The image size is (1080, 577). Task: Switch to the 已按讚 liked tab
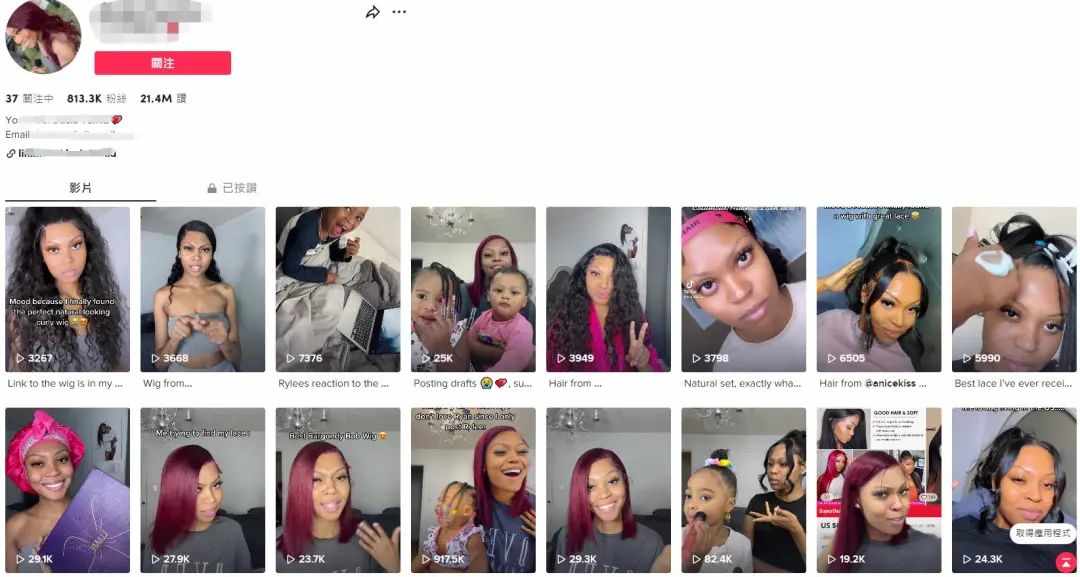click(x=232, y=188)
